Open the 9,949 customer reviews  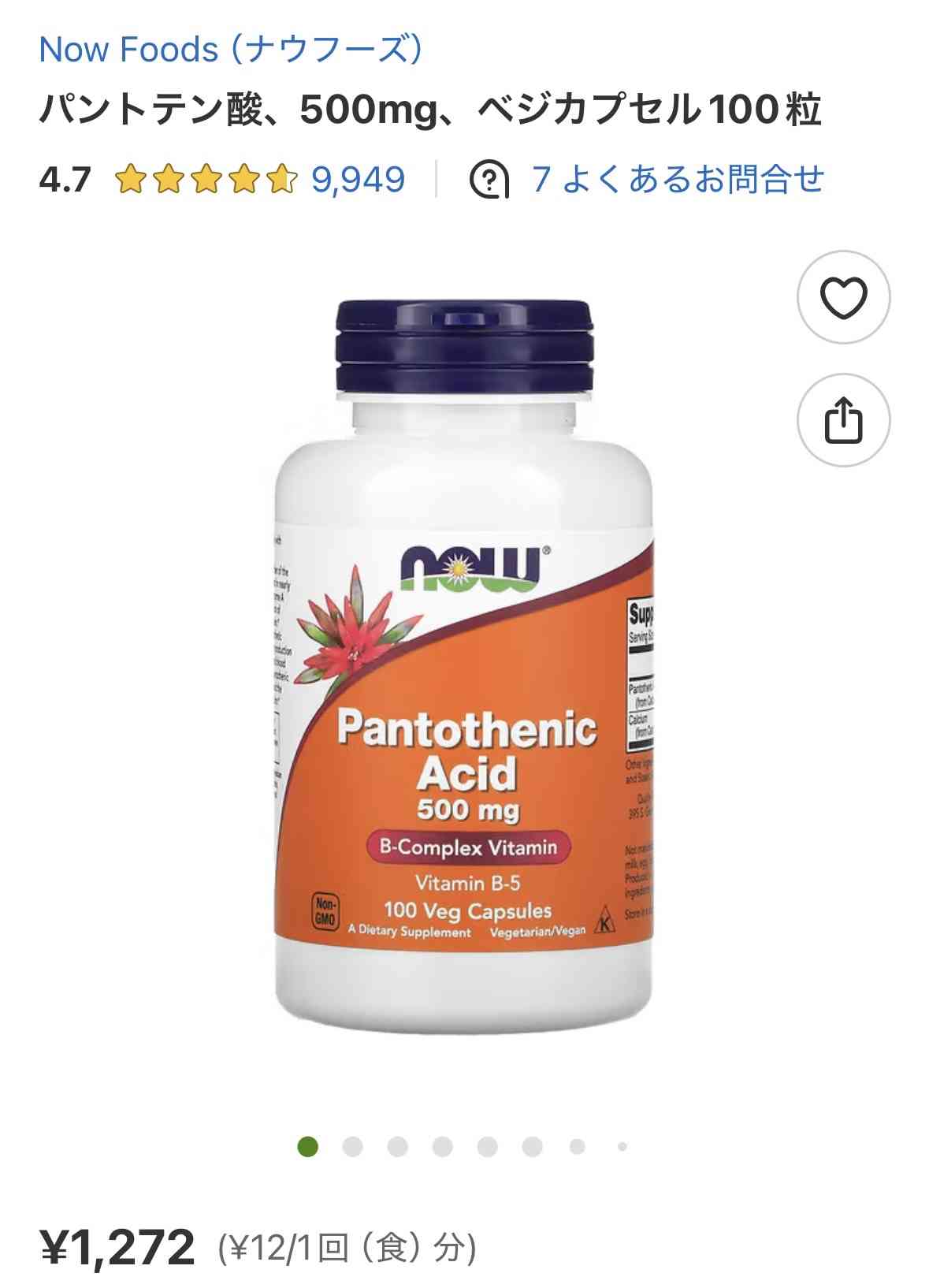[359, 180]
